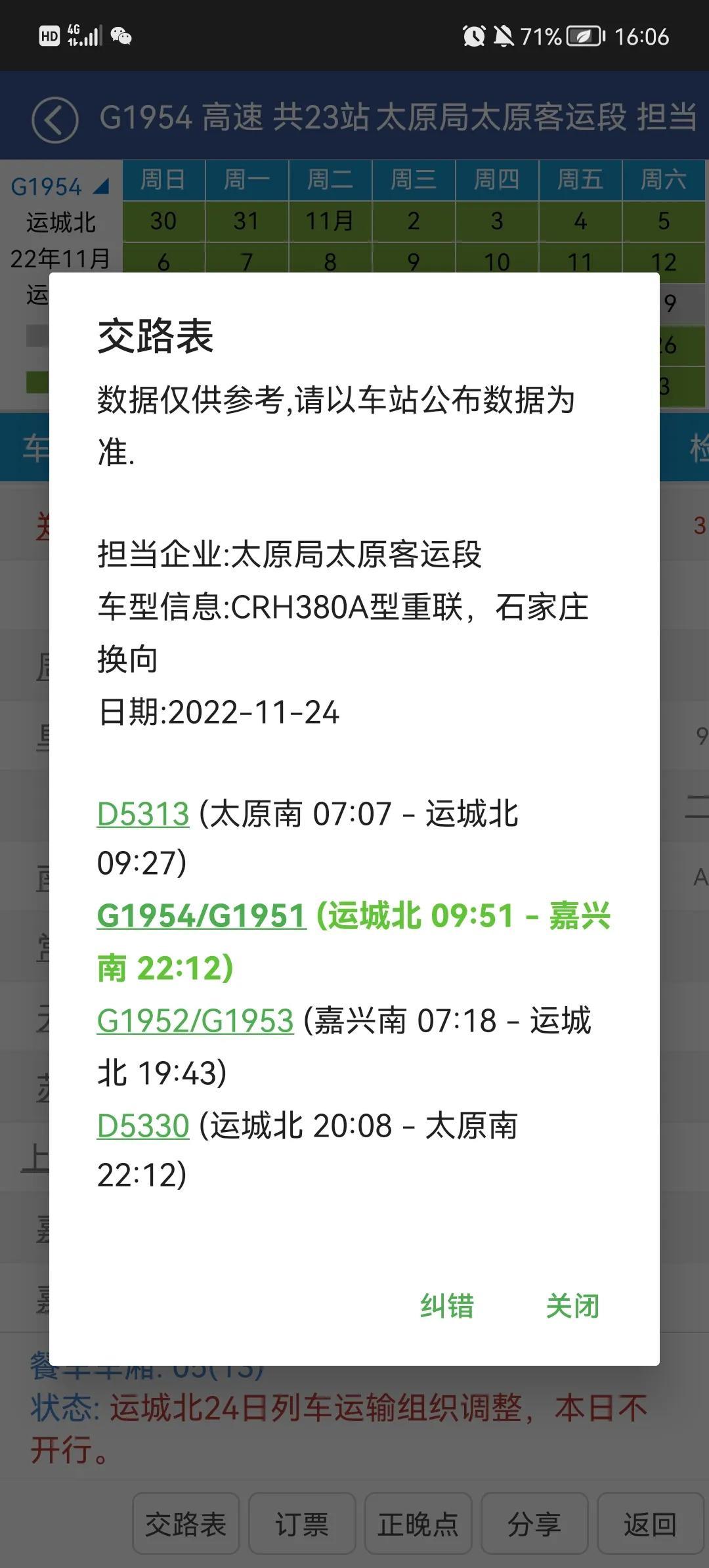
Task: Close the 交路表 dialog with 关闭
Action: pos(573,1306)
